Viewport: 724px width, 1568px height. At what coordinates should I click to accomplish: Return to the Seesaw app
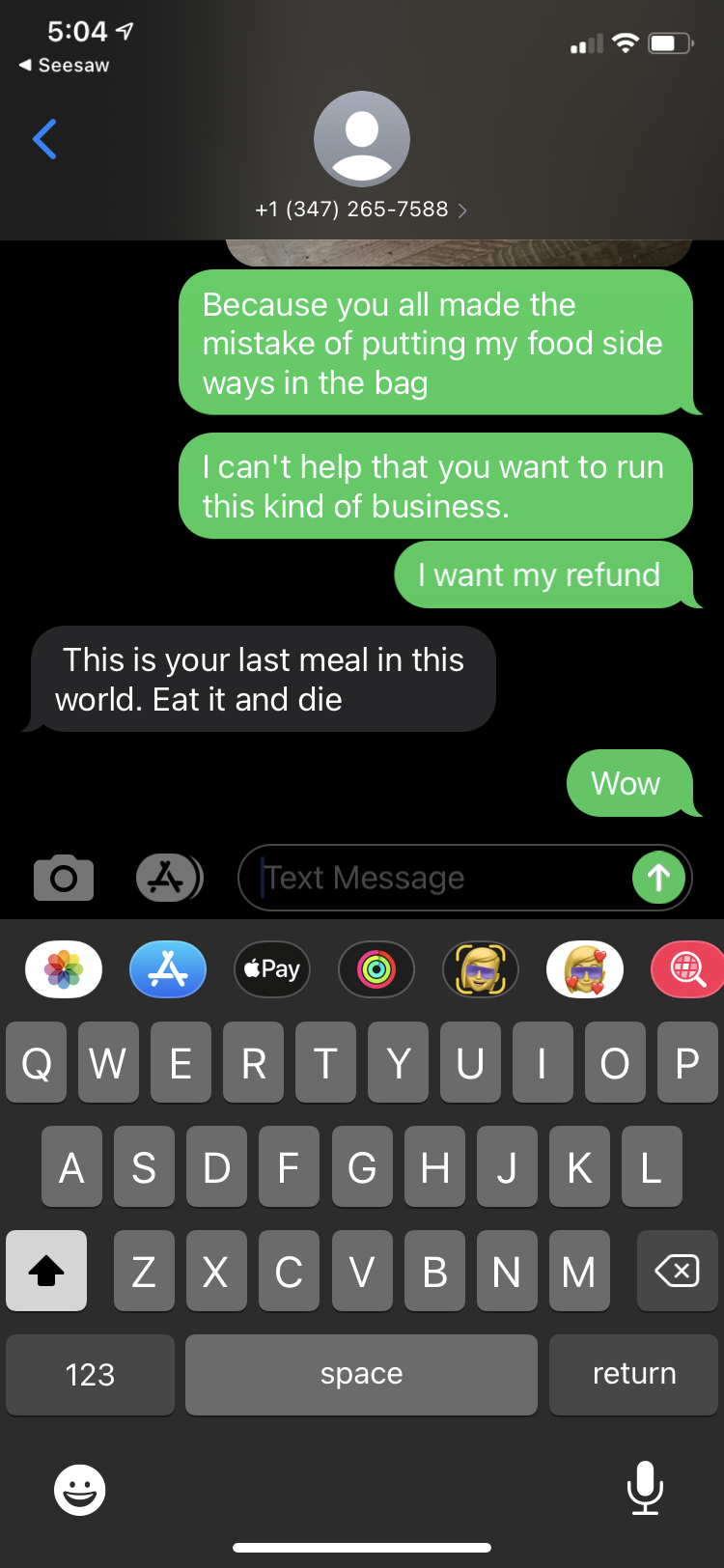click(64, 65)
